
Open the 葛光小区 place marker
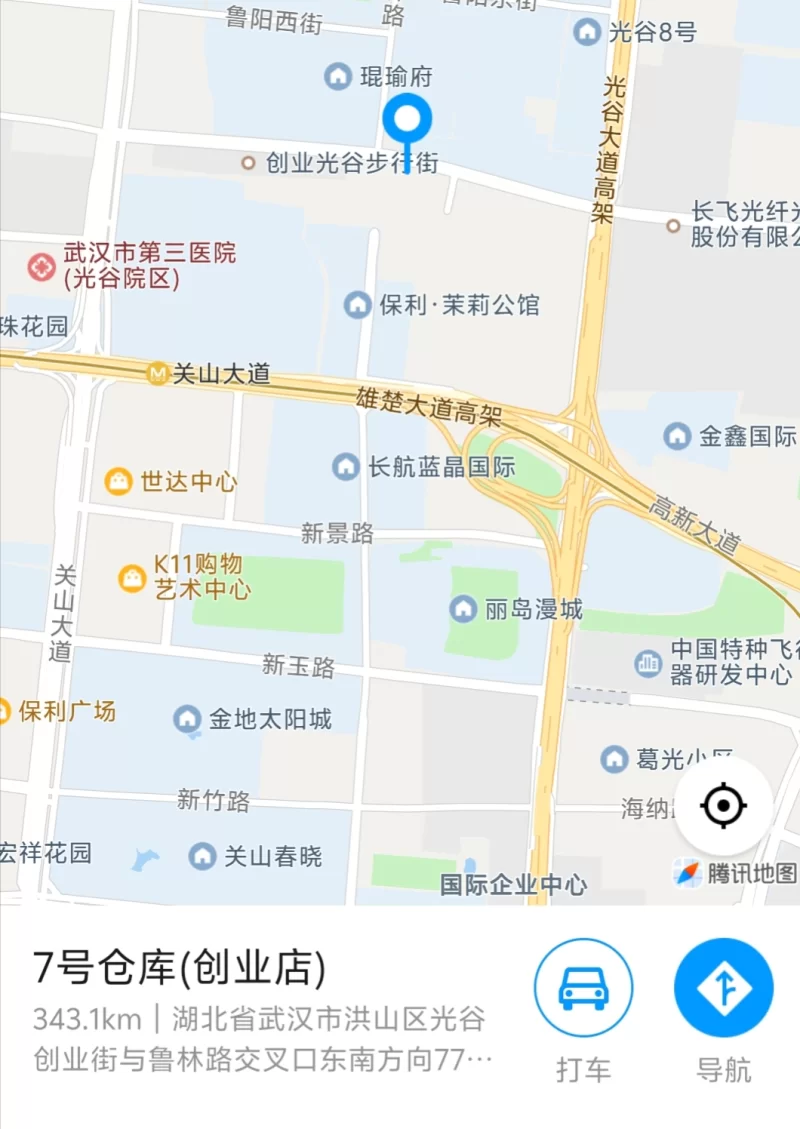click(614, 759)
